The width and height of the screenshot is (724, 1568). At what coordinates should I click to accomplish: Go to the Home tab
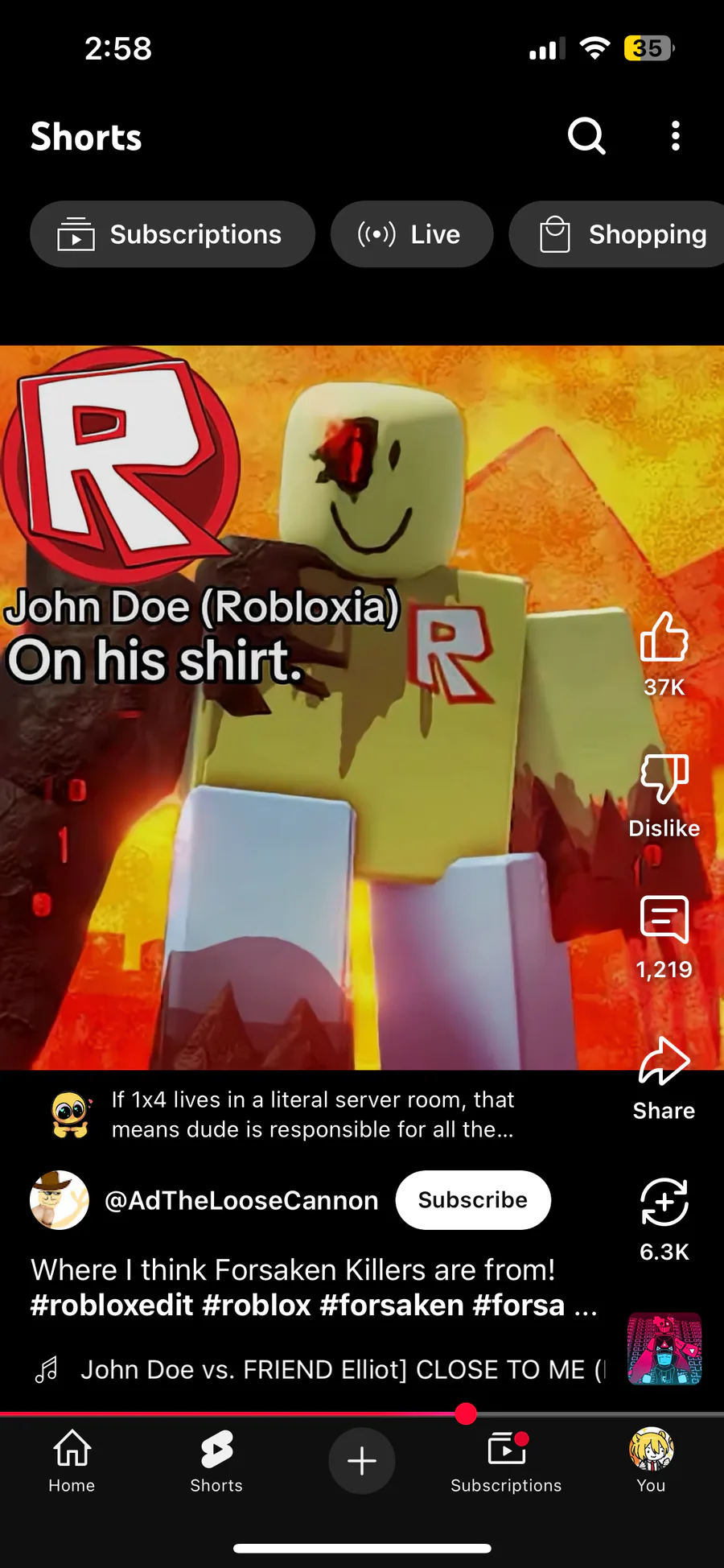click(72, 1461)
